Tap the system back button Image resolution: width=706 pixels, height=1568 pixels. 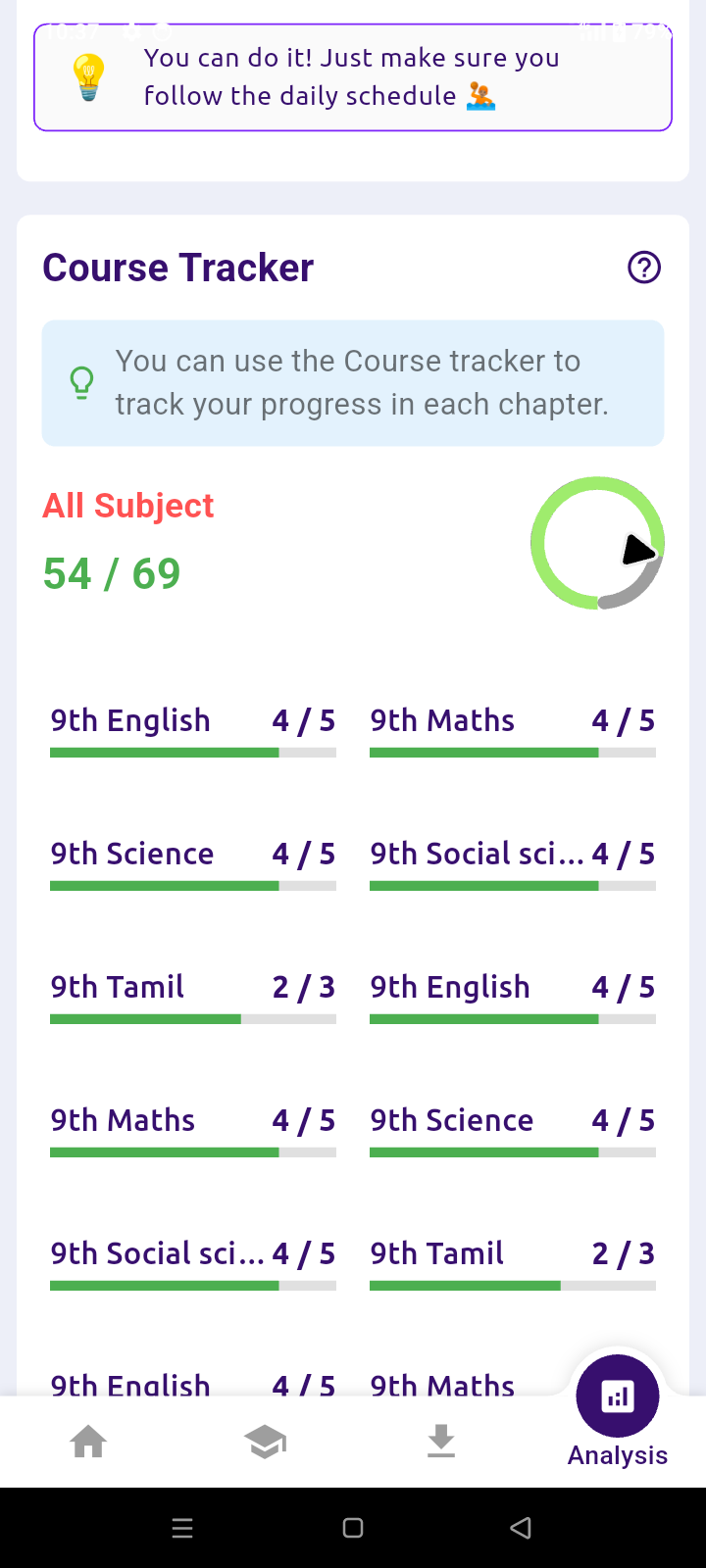point(521,1528)
